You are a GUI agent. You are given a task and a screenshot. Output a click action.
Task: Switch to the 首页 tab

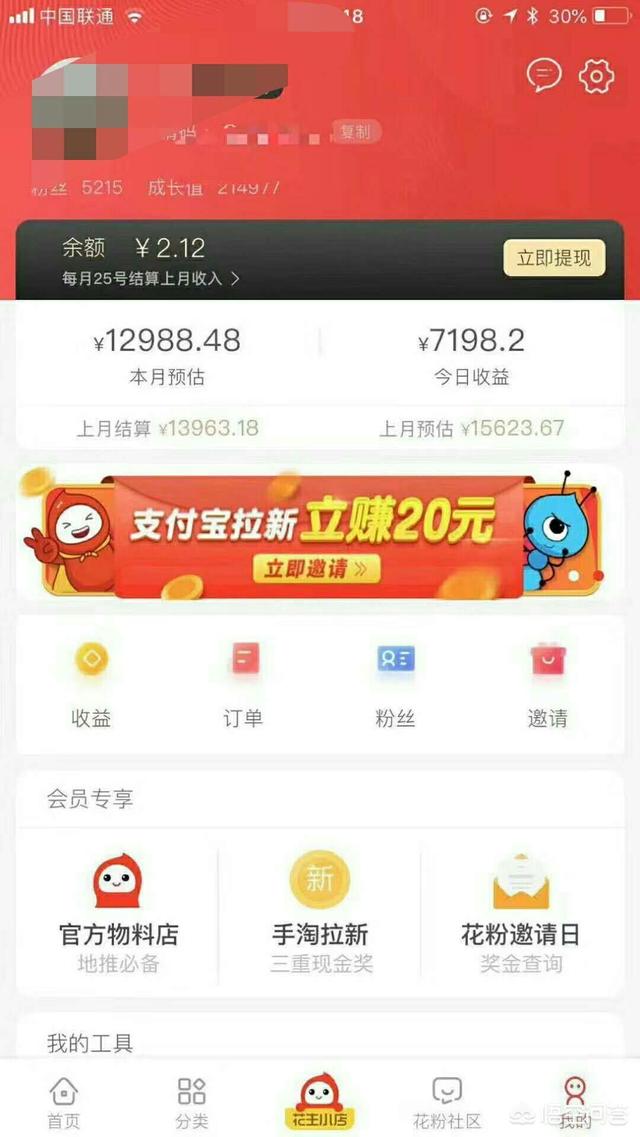tap(64, 1101)
